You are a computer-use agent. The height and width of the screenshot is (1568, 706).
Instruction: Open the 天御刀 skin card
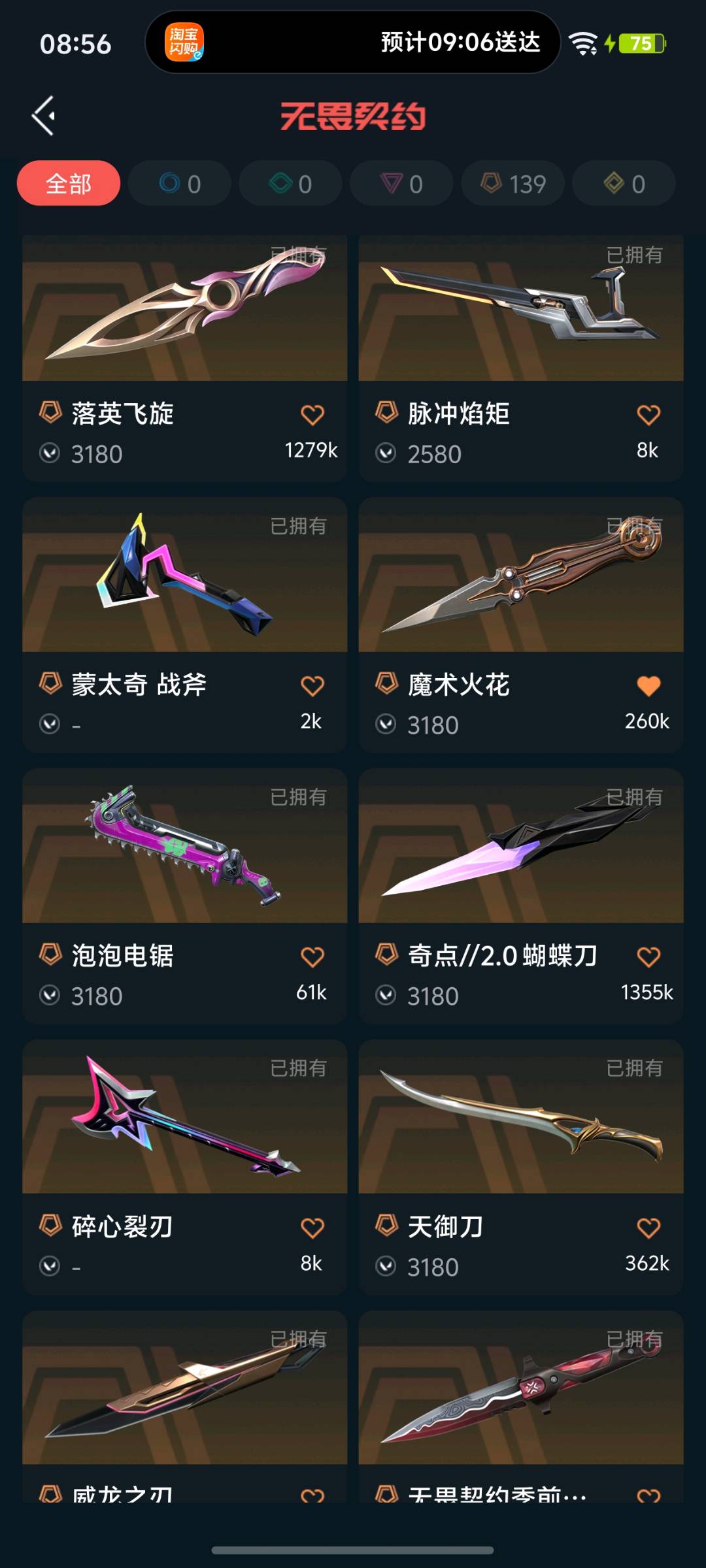521,1168
